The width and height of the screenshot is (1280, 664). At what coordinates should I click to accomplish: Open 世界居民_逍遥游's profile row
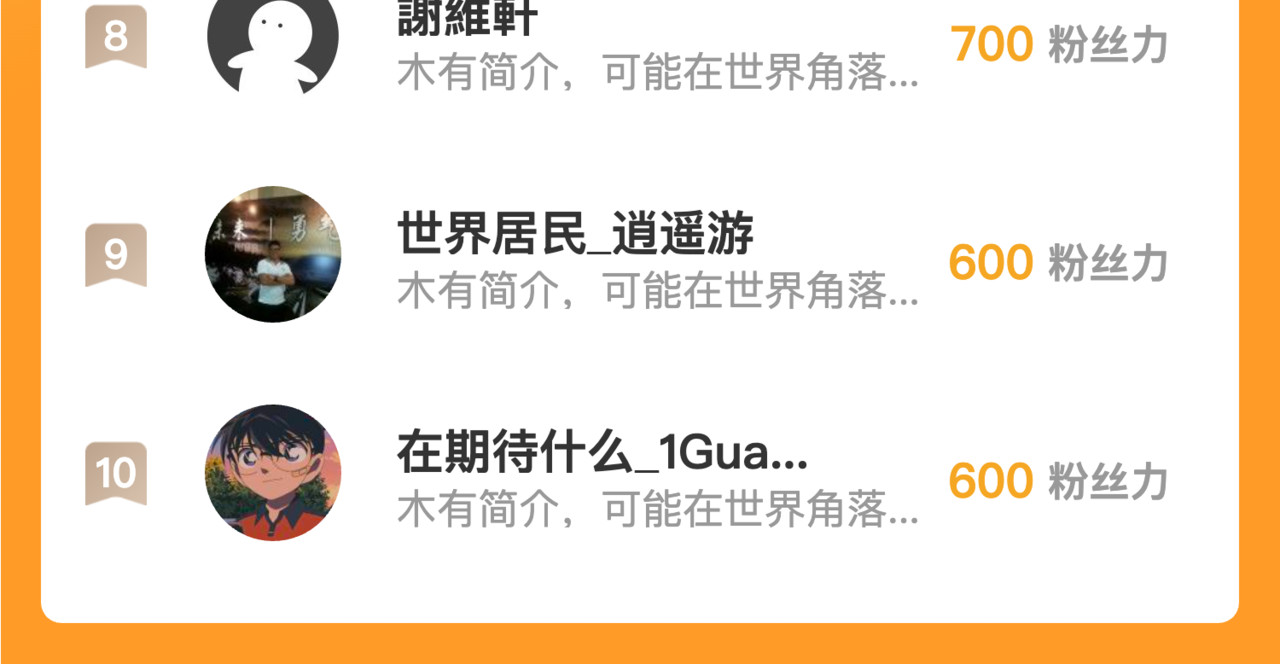(640, 254)
